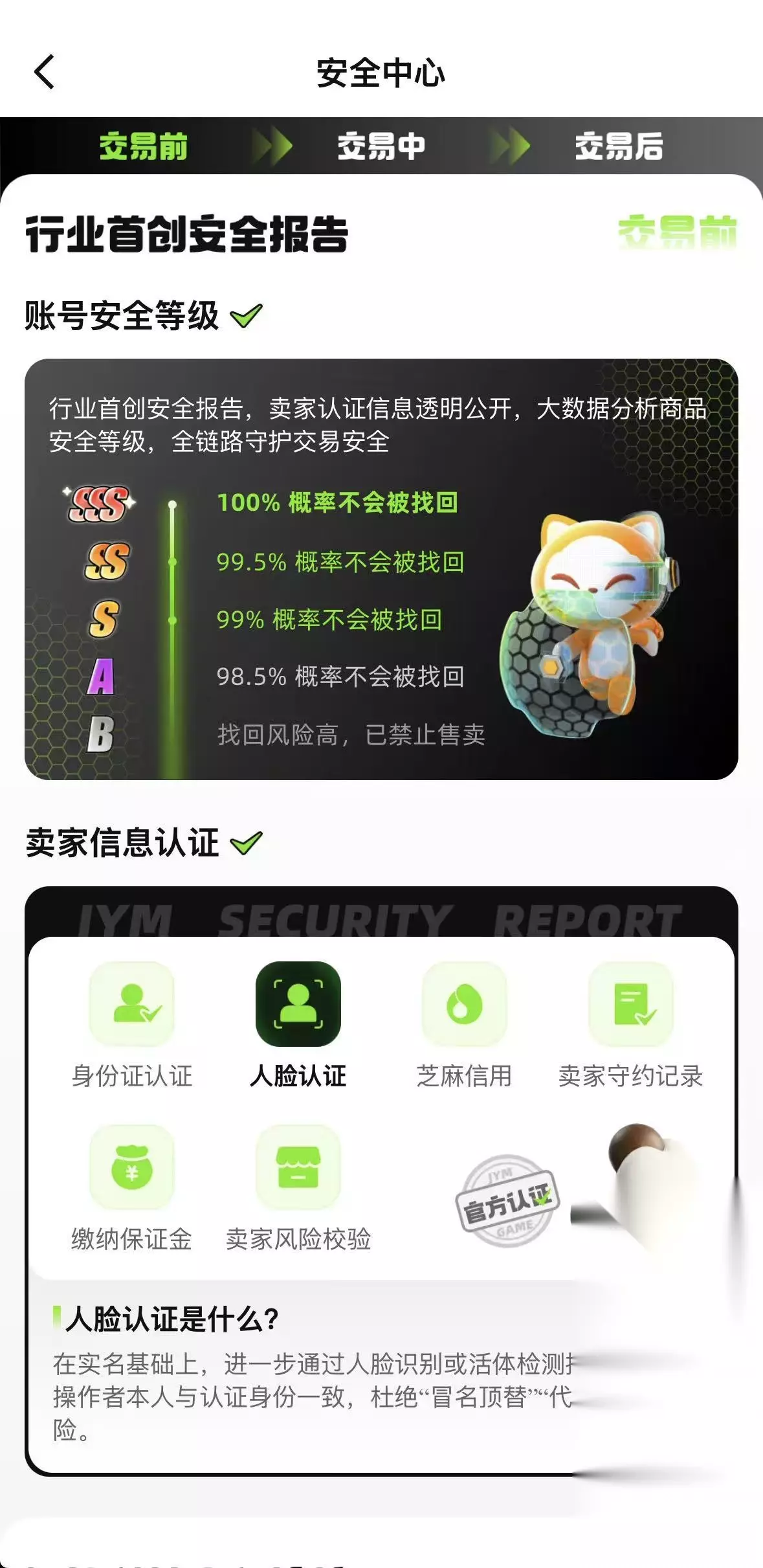The image size is (763, 1568).
Task: Select 芝麻信用 item
Action: [464, 1026]
